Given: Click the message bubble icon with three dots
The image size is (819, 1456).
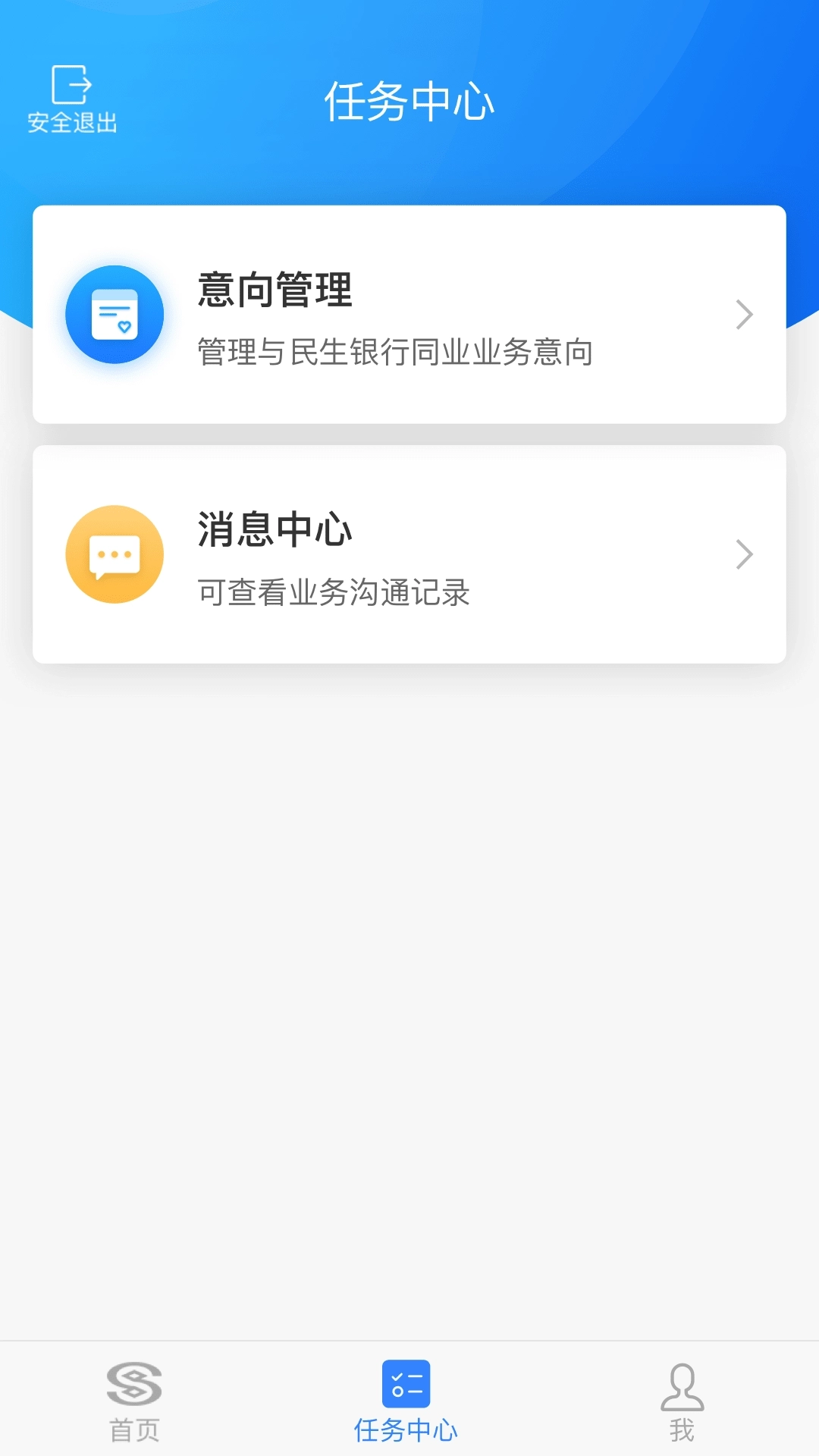Looking at the screenshot, I should 115,554.
